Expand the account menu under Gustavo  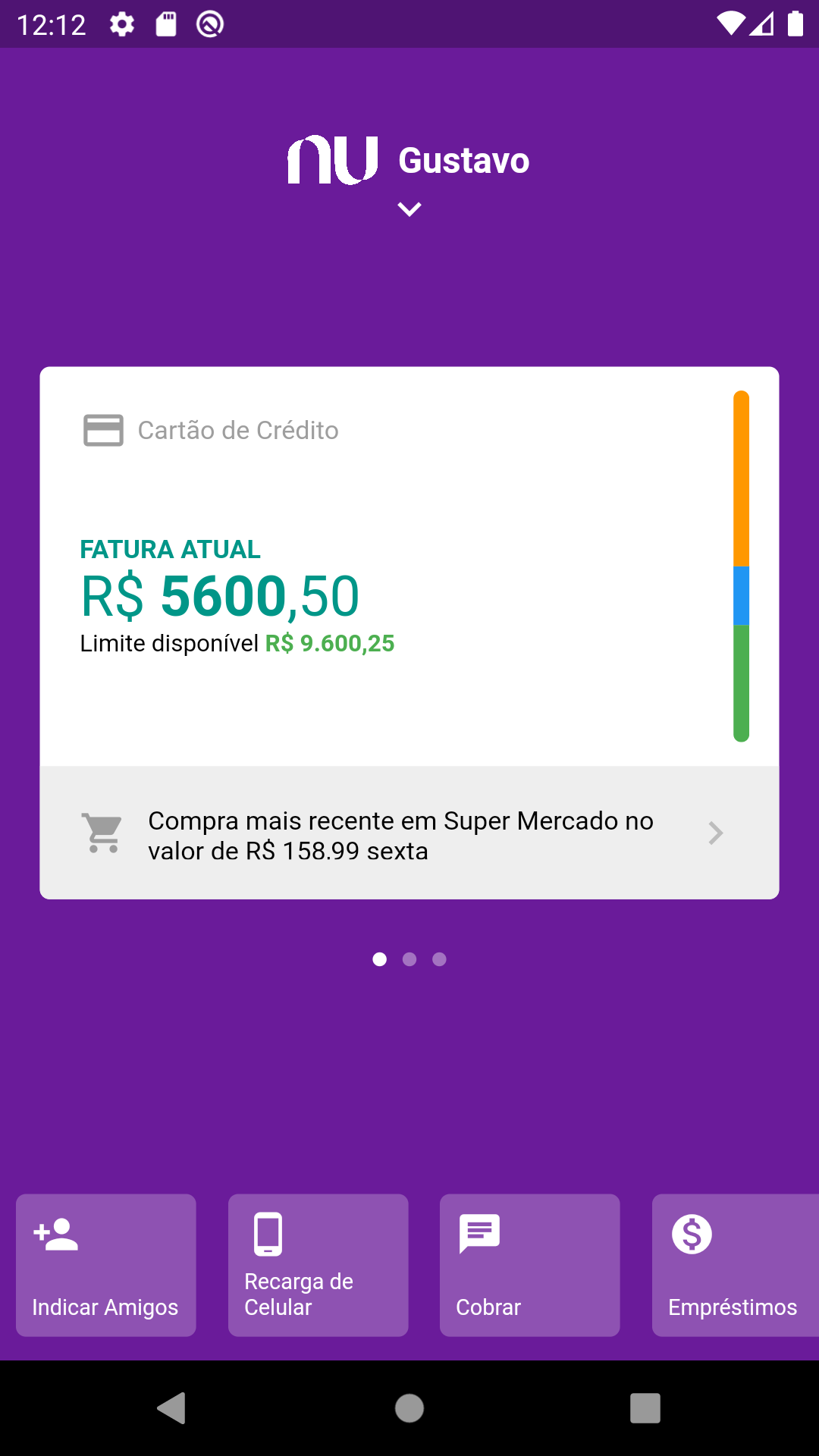click(409, 210)
